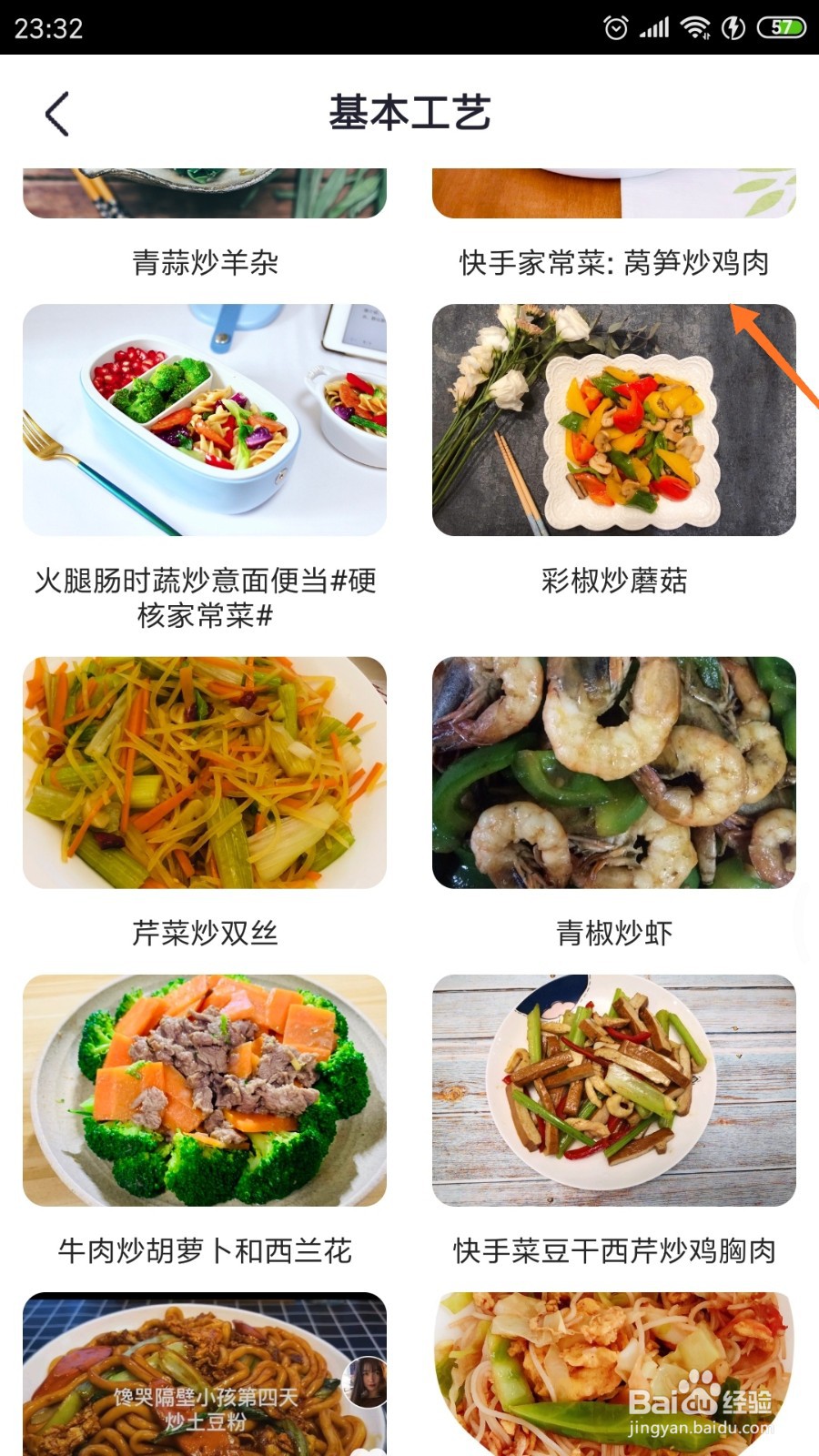This screenshot has width=819, height=1456.
Task: Tap the 基本工艺 page title
Action: (409, 112)
